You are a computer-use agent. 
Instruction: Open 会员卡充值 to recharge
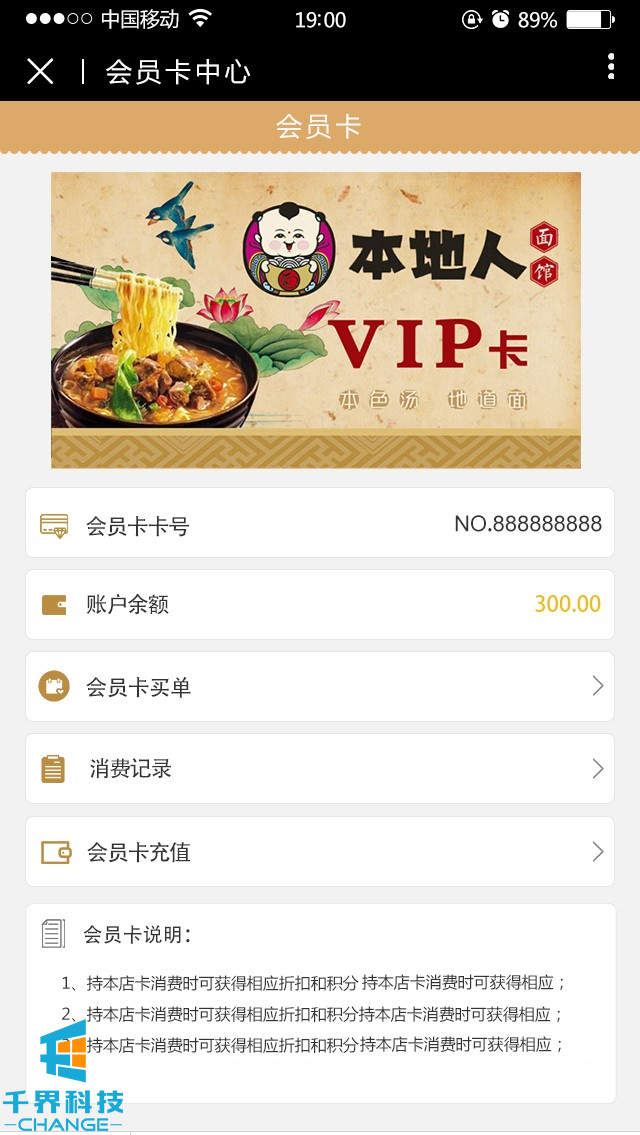pyautogui.click(x=320, y=851)
